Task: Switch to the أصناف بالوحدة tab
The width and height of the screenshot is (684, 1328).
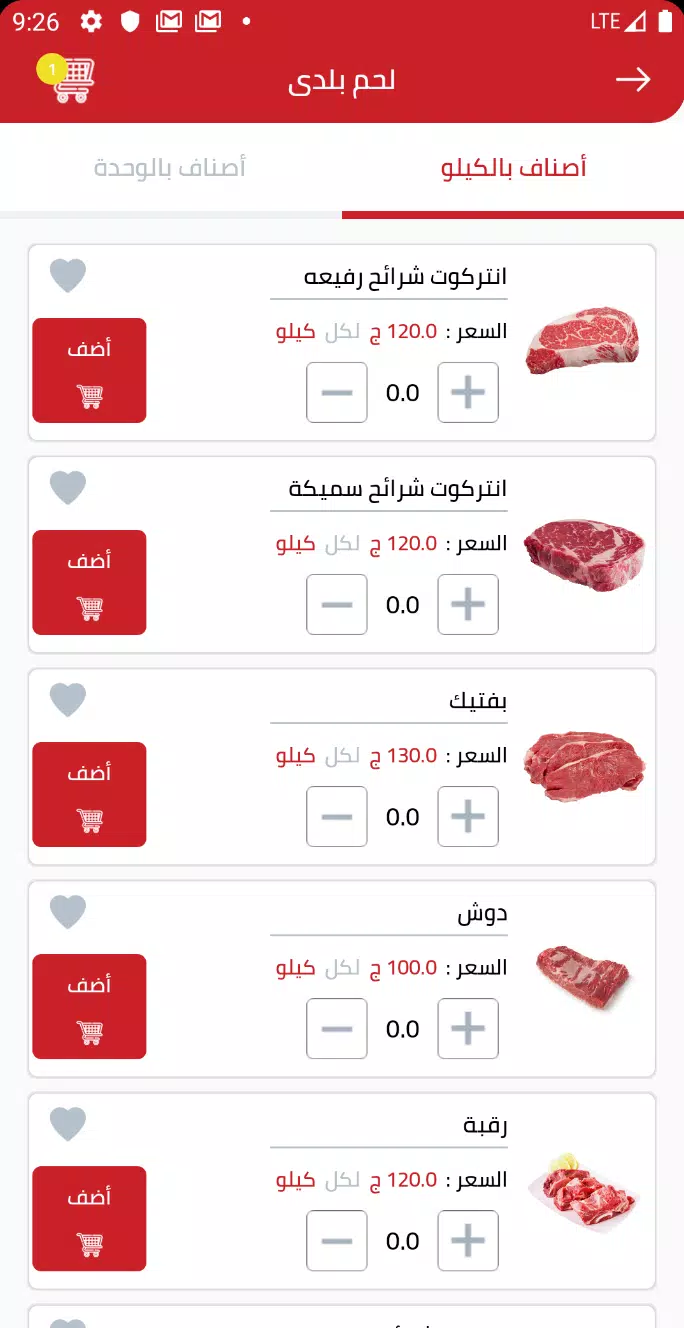Action: tap(170, 168)
